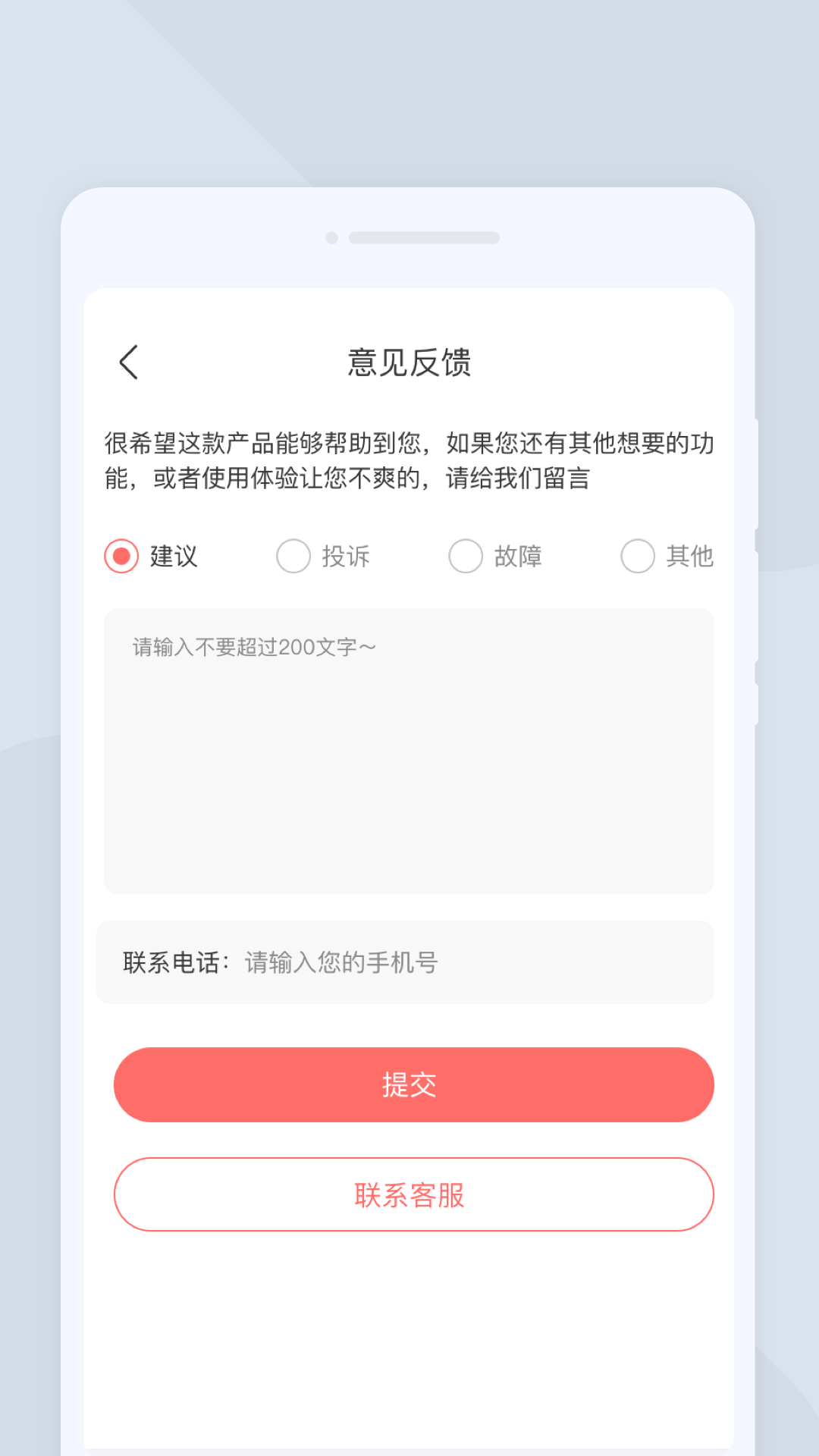Go back from the 意见反馈 page
This screenshot has height=1456, width=819.
click(129, 362)
